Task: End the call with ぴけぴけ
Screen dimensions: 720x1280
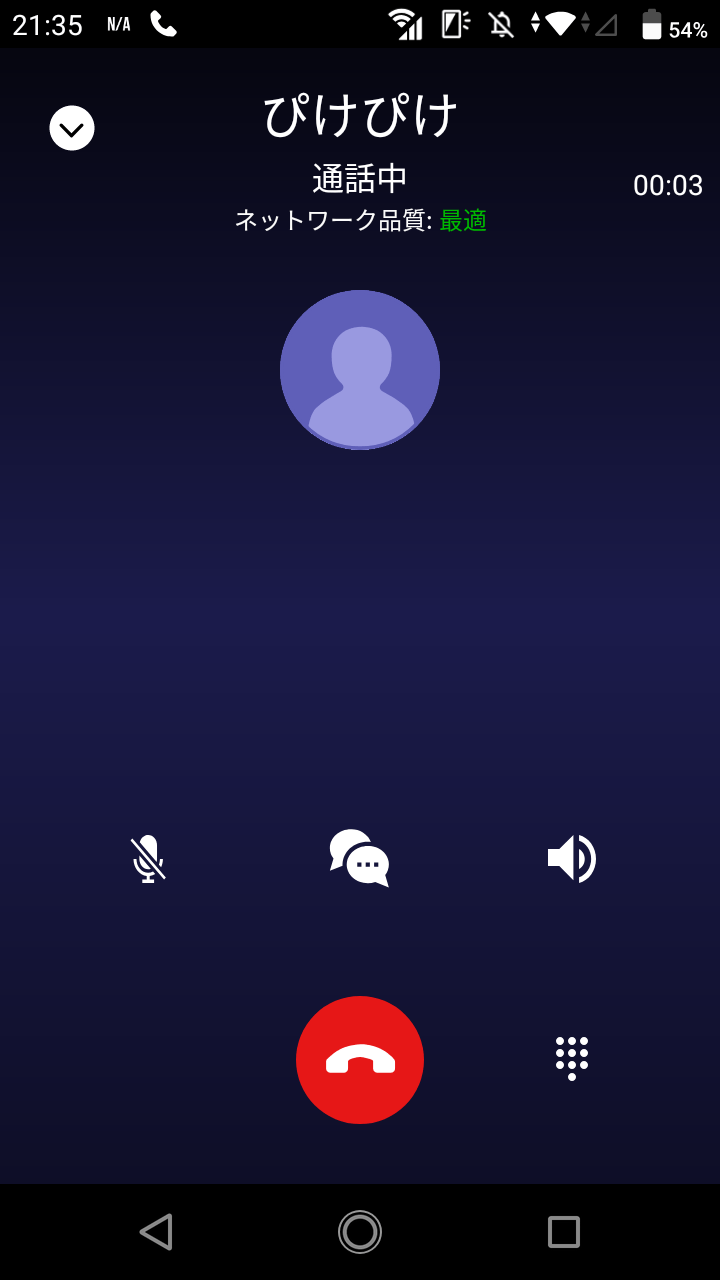Action: 360,1060
